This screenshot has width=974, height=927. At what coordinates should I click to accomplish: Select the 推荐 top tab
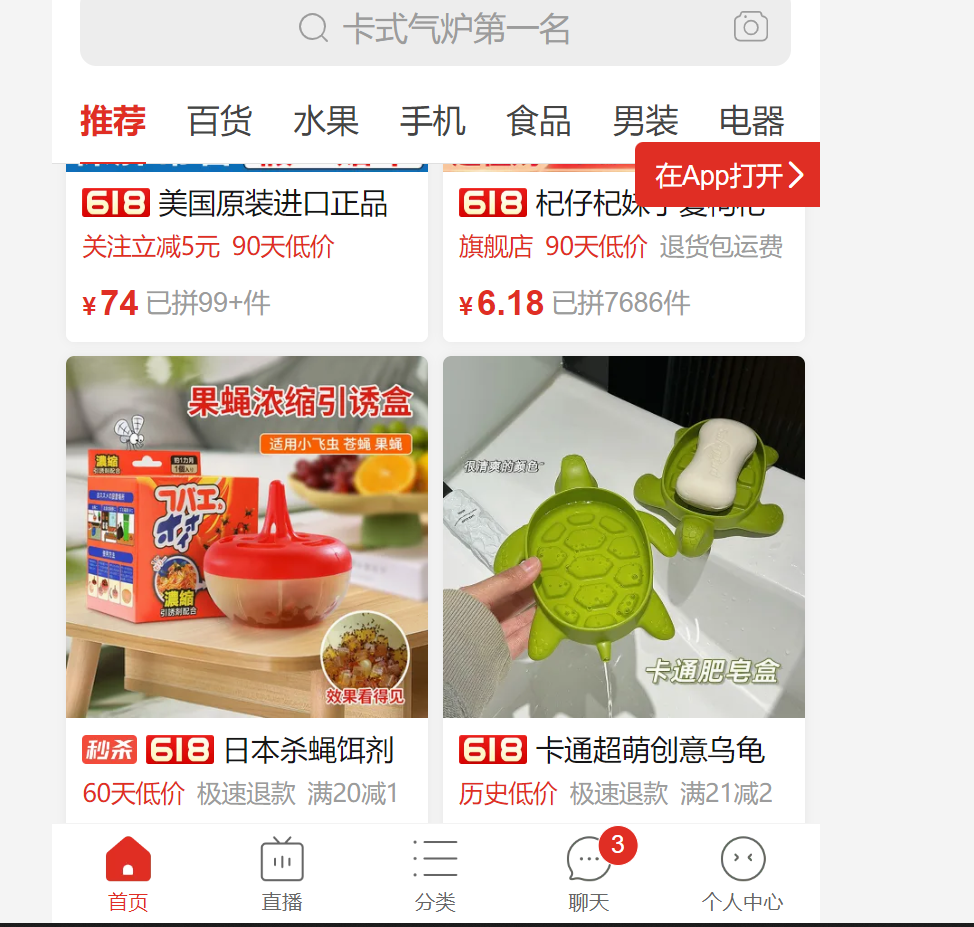[x=113, y=121]
